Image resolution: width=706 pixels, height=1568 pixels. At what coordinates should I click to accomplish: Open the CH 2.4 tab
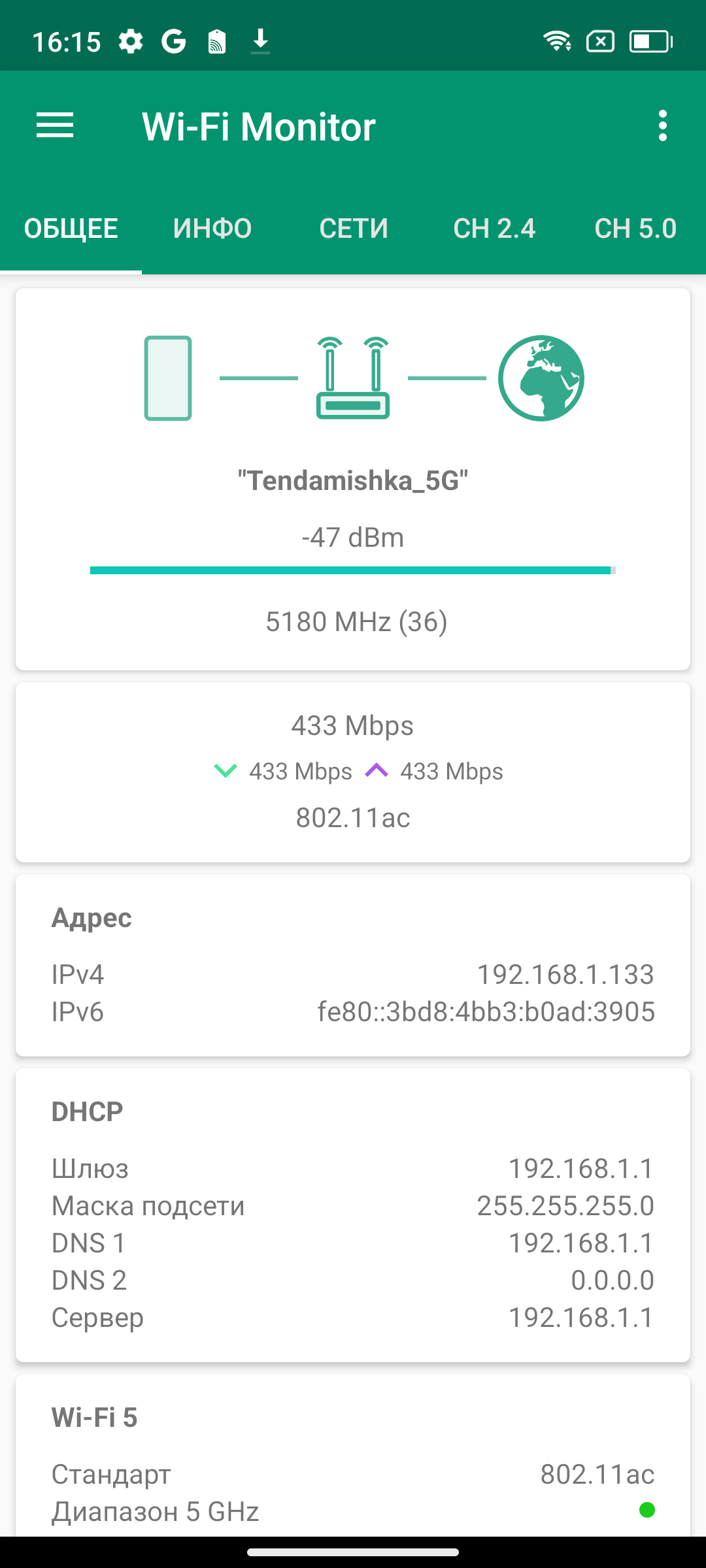click(494, 229)
